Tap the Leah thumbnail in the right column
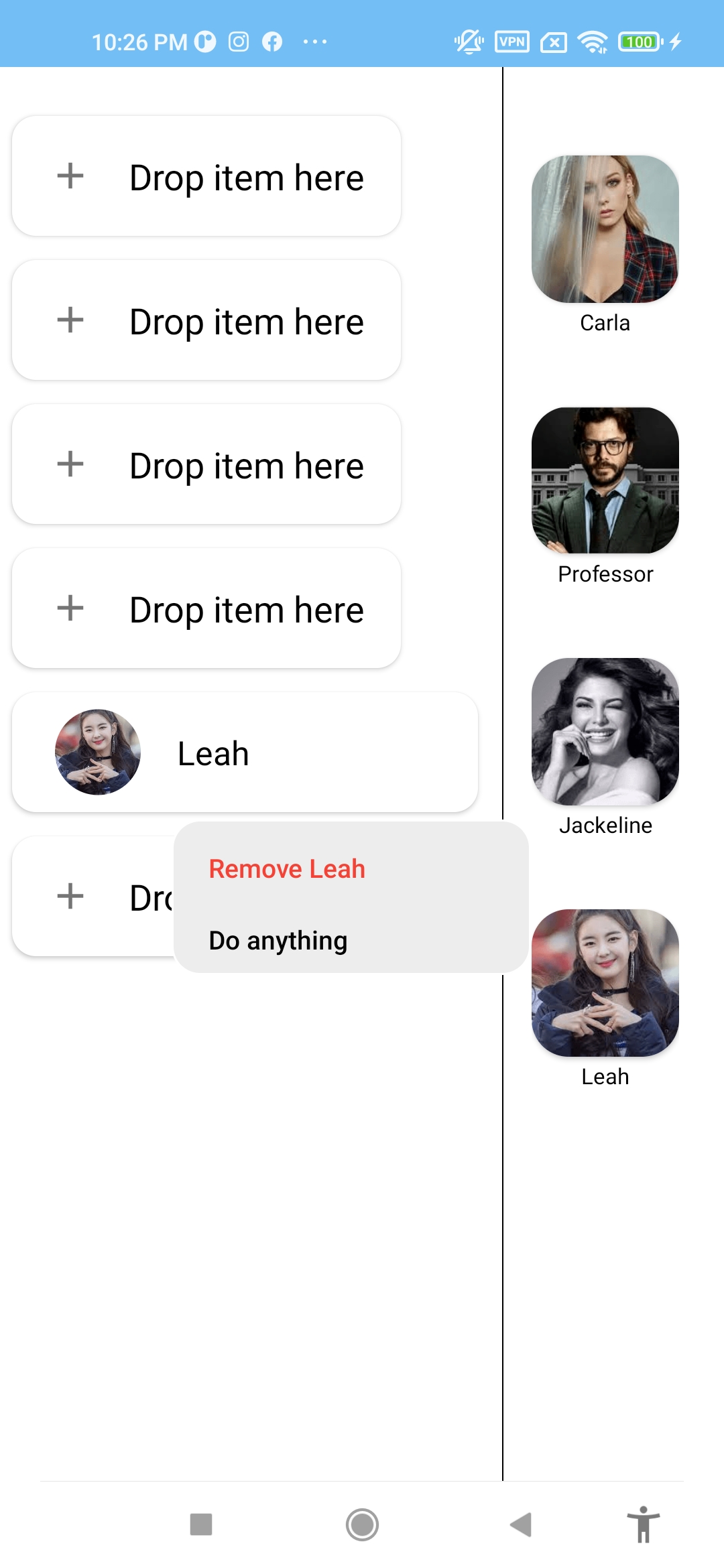 click(605, 984)
